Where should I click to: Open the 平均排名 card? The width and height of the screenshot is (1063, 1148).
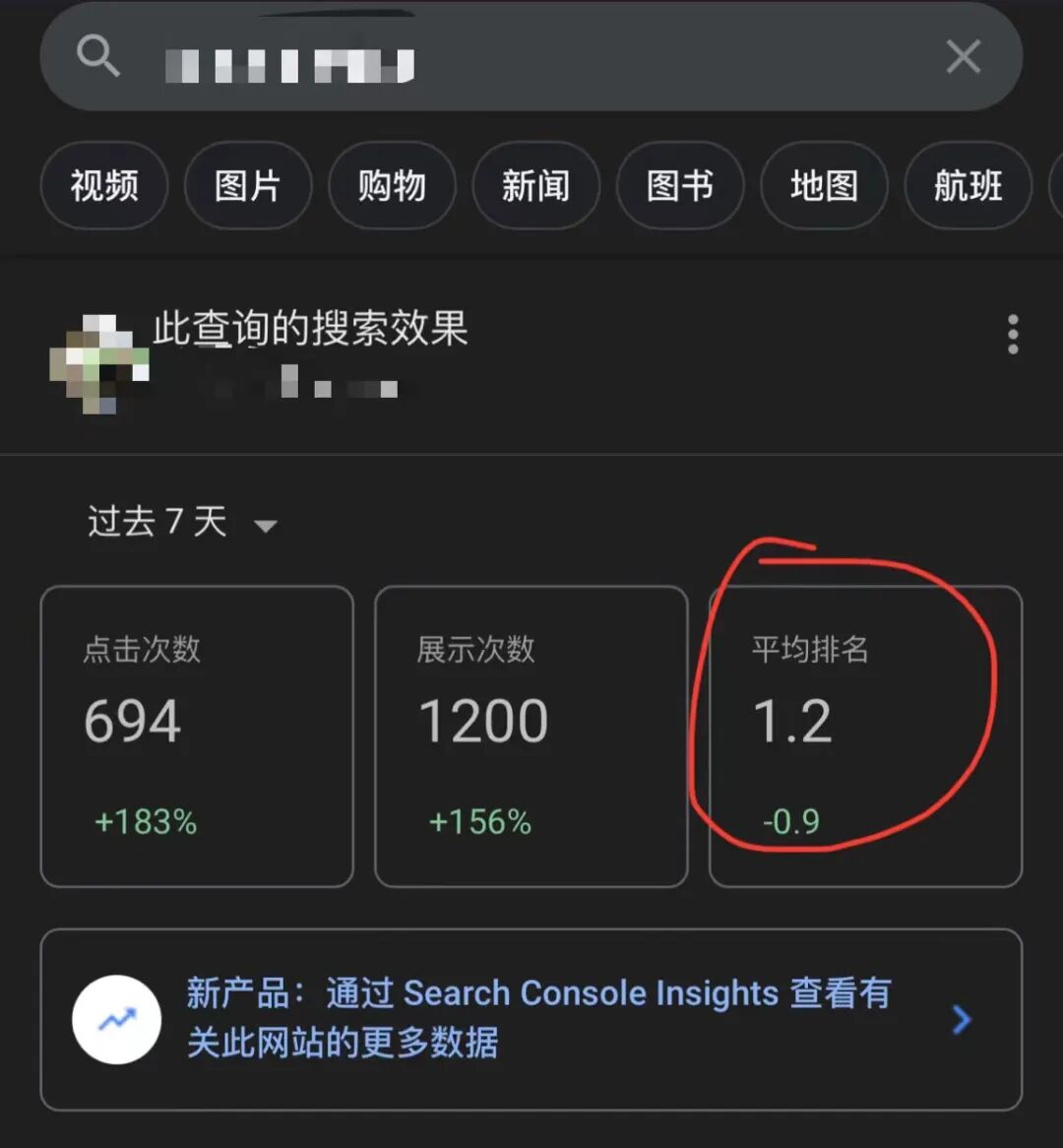pos(865,735)
